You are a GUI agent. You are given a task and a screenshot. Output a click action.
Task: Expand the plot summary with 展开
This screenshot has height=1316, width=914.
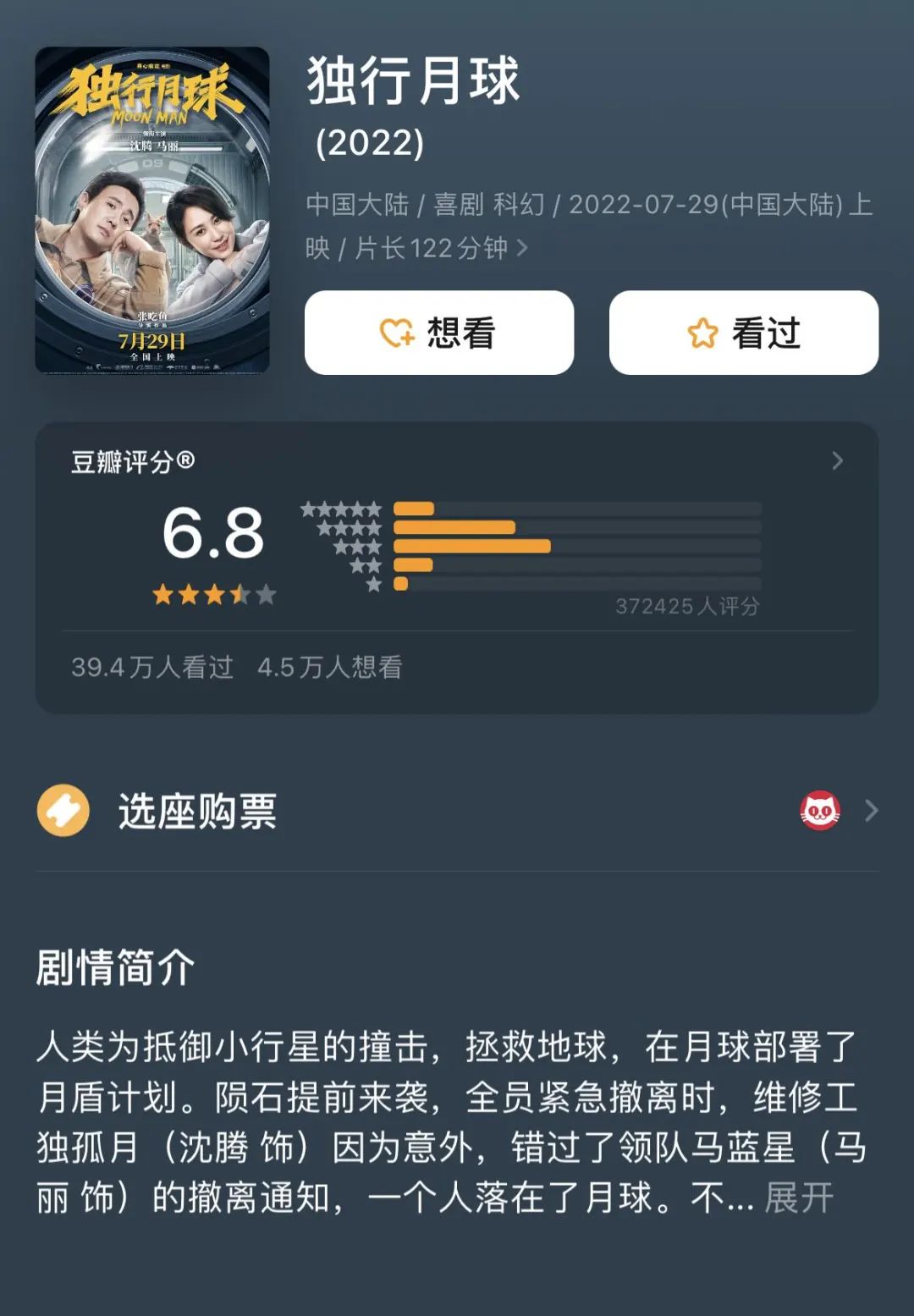pos(799,1198)
